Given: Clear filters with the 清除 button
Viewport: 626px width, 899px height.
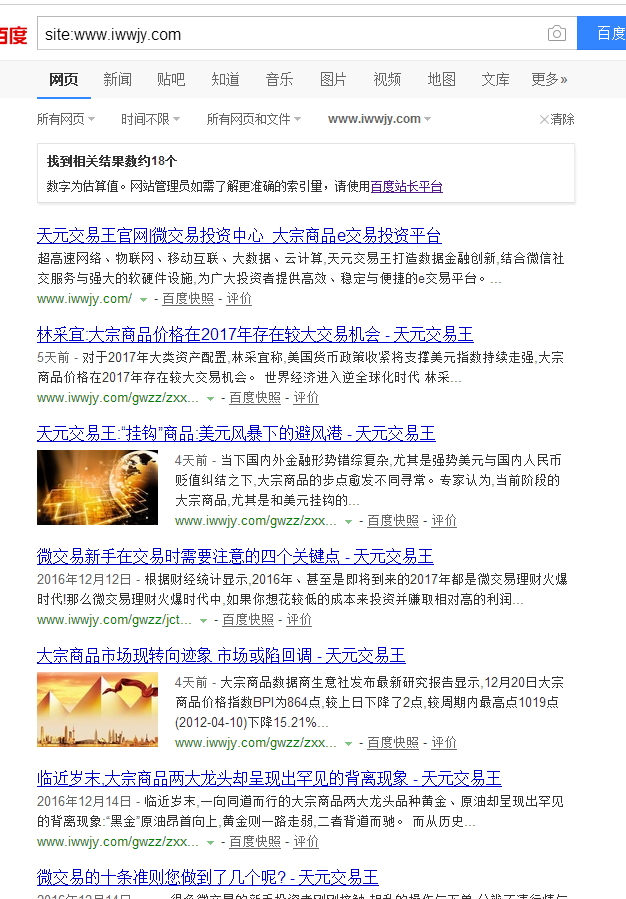Looking at the screenshot, I should (x=557, y=119).
